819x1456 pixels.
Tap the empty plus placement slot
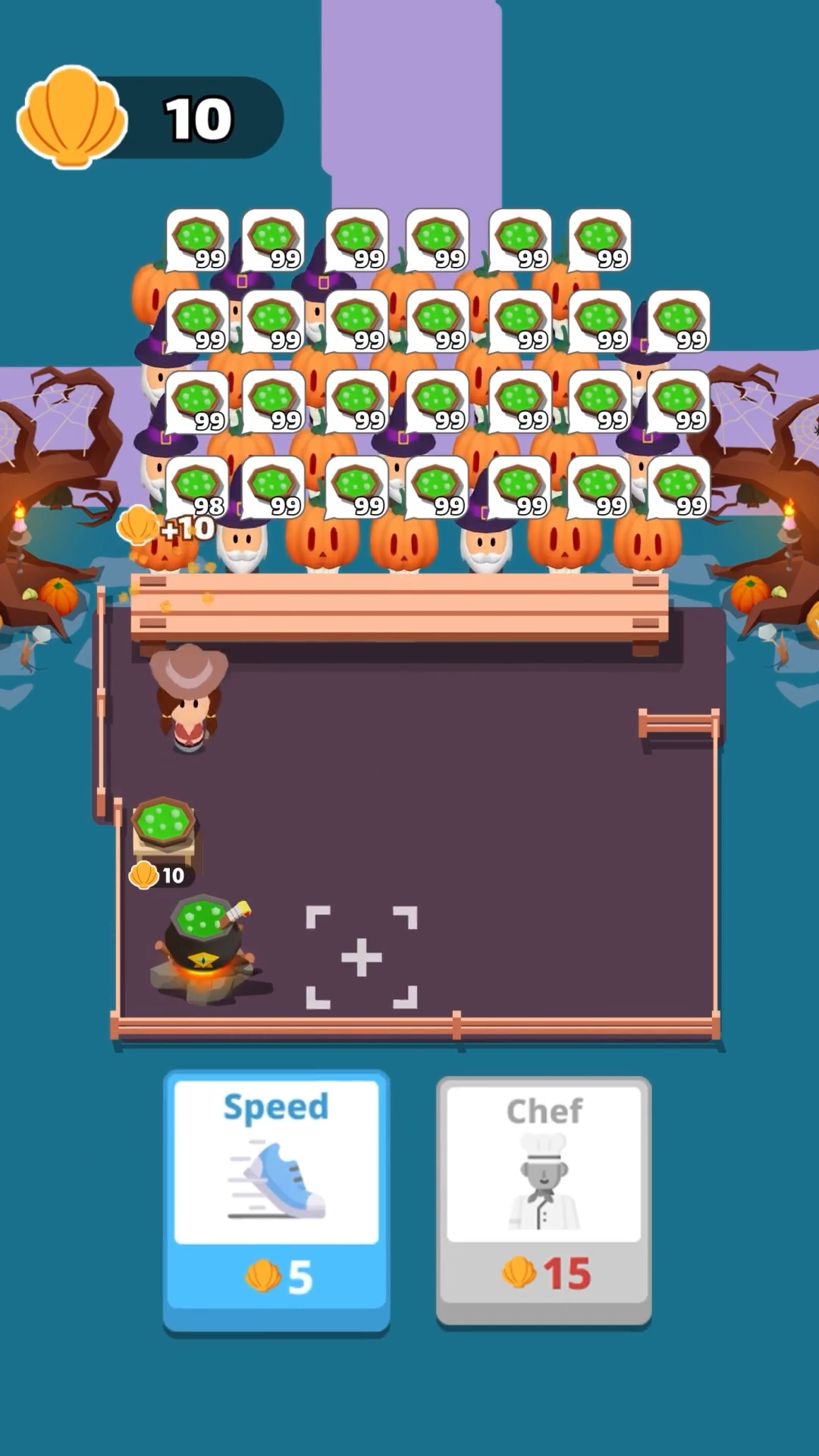click(361, 957)
